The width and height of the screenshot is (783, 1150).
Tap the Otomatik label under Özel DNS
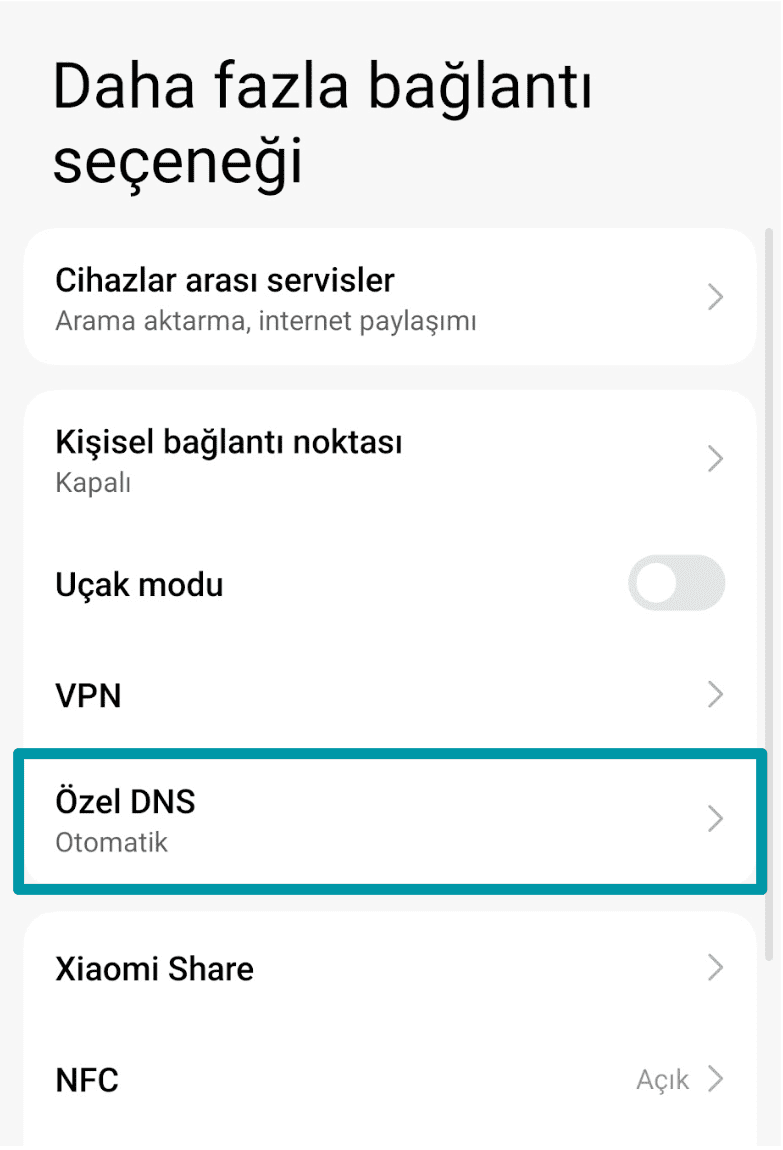click(113, 842)
